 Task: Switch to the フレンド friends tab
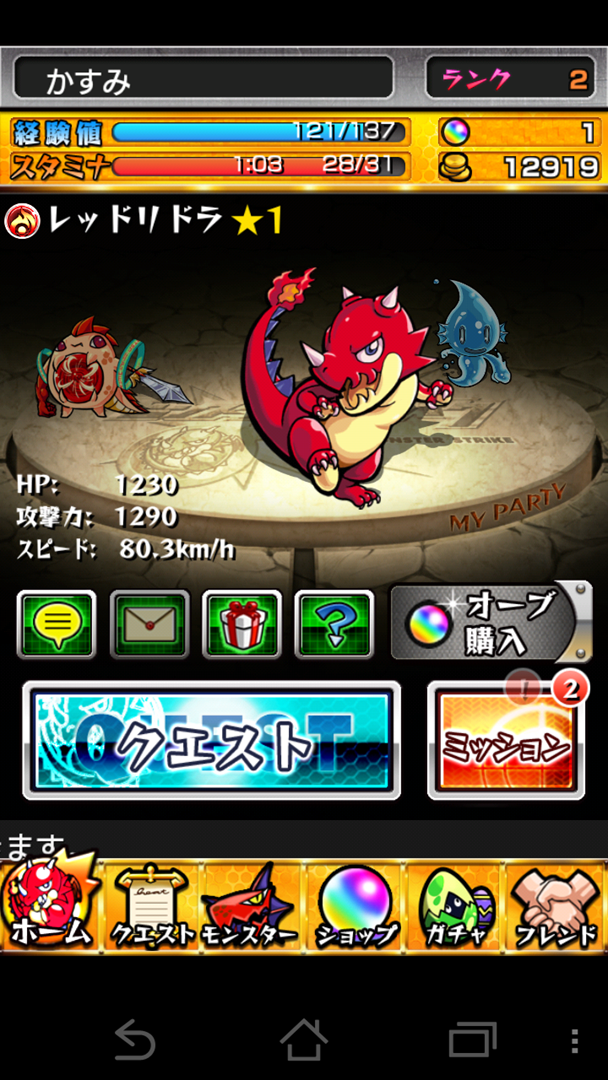[555, 908]
